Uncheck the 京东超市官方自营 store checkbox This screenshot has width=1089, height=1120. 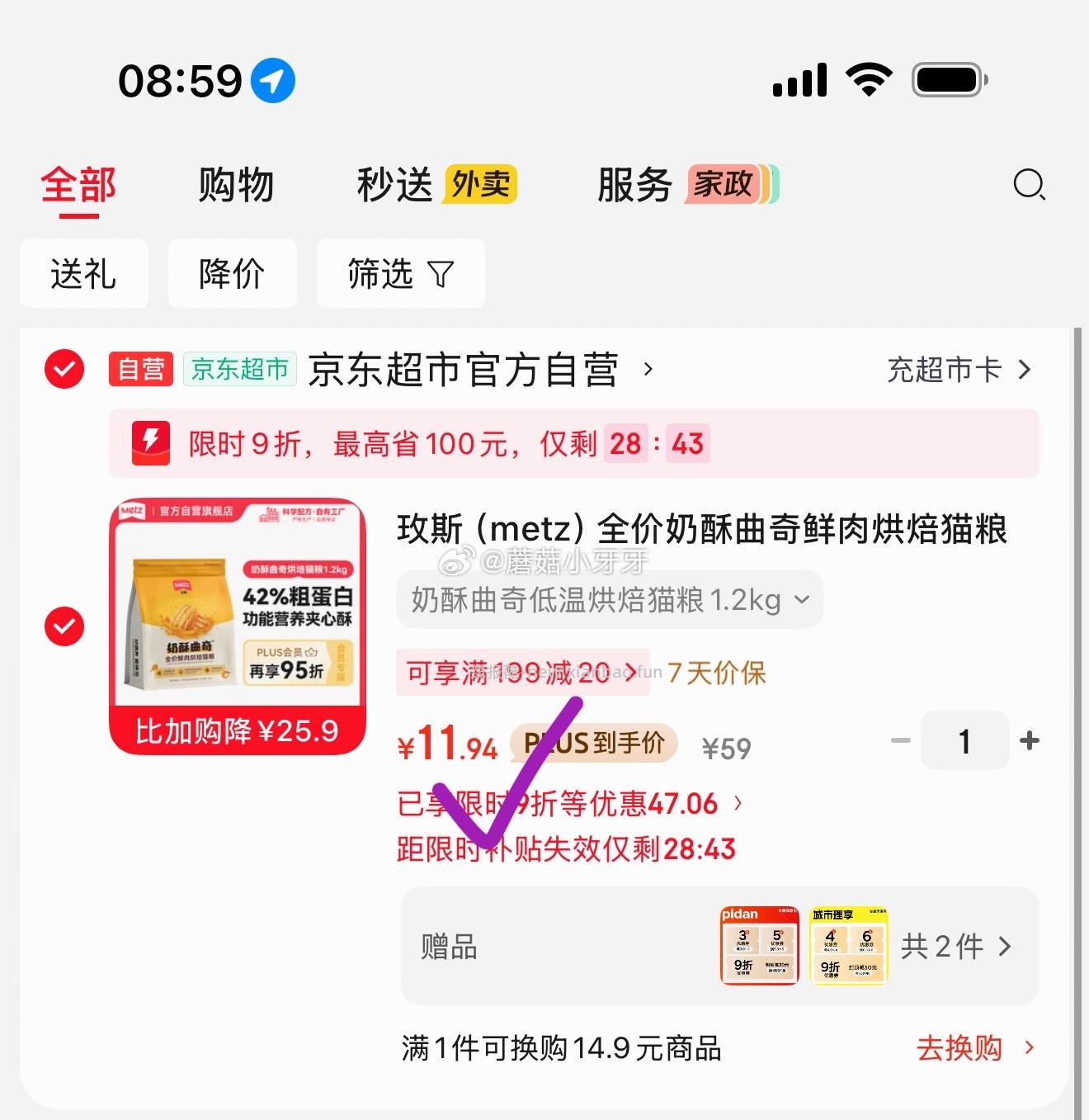pos(64,369)
